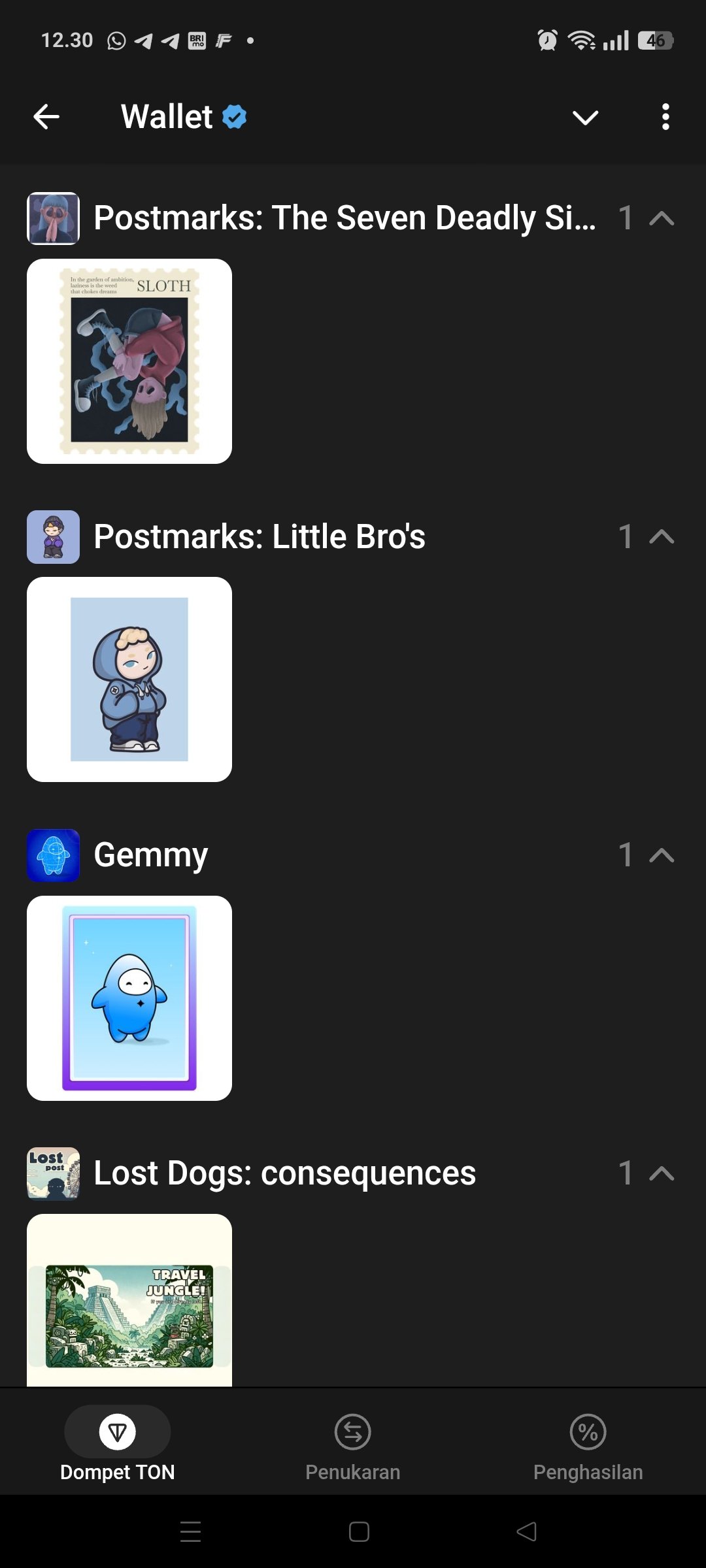Collapse the Gemmy collection
This screenshot has width=706, height=1568.
[x=662, y=855]
